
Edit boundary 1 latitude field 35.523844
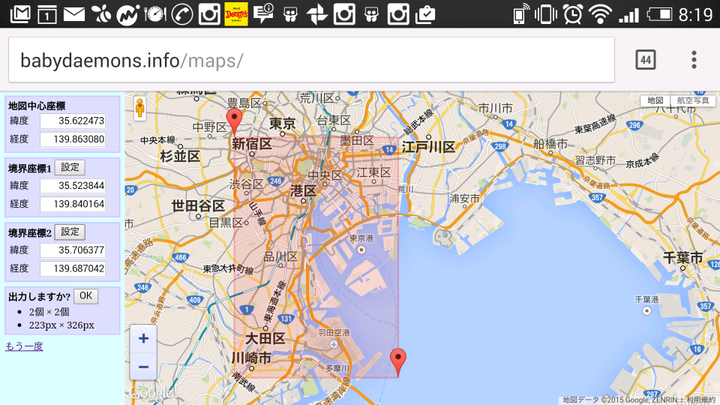73,186
